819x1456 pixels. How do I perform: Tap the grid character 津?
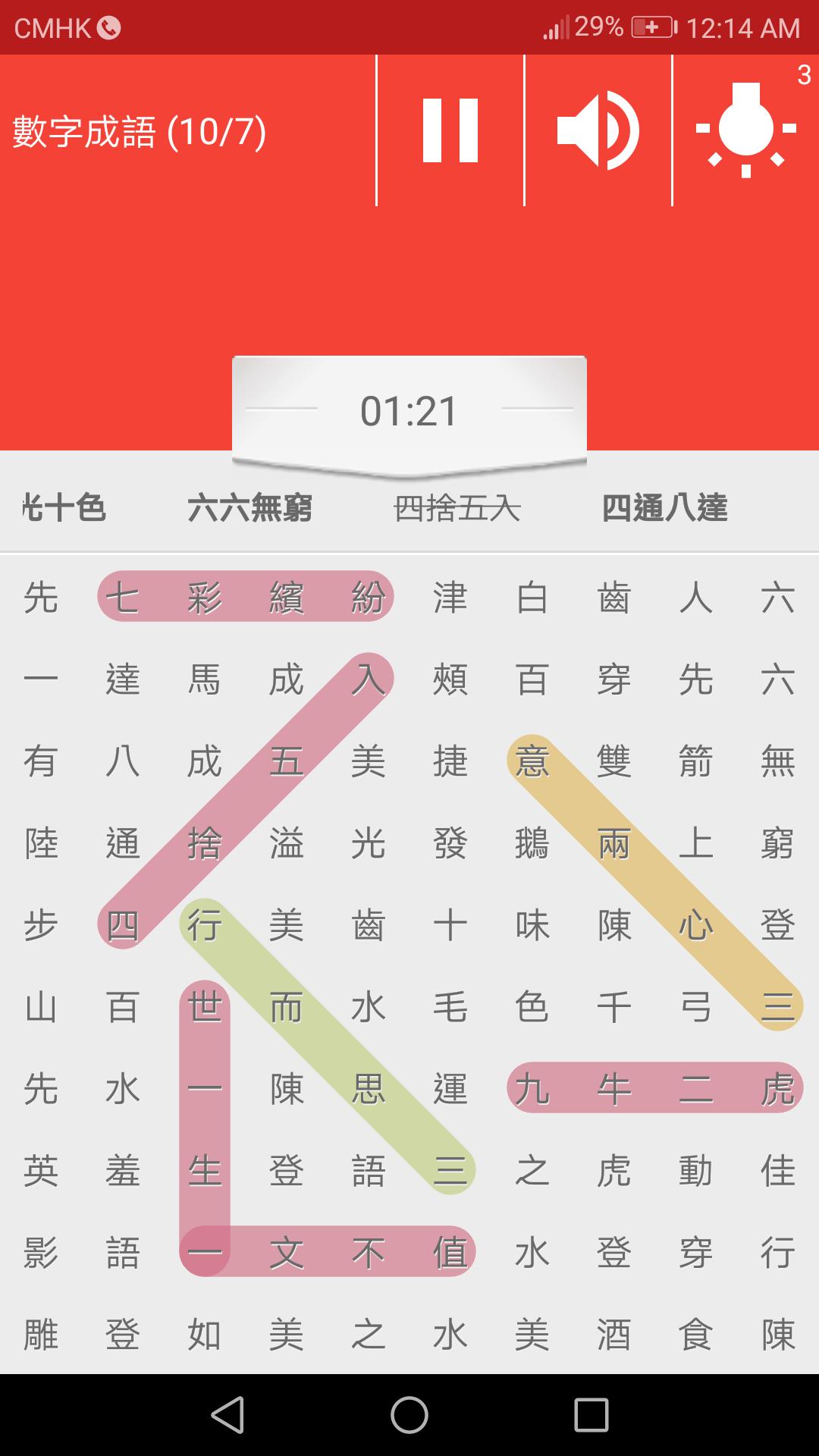tap(450, 598)
